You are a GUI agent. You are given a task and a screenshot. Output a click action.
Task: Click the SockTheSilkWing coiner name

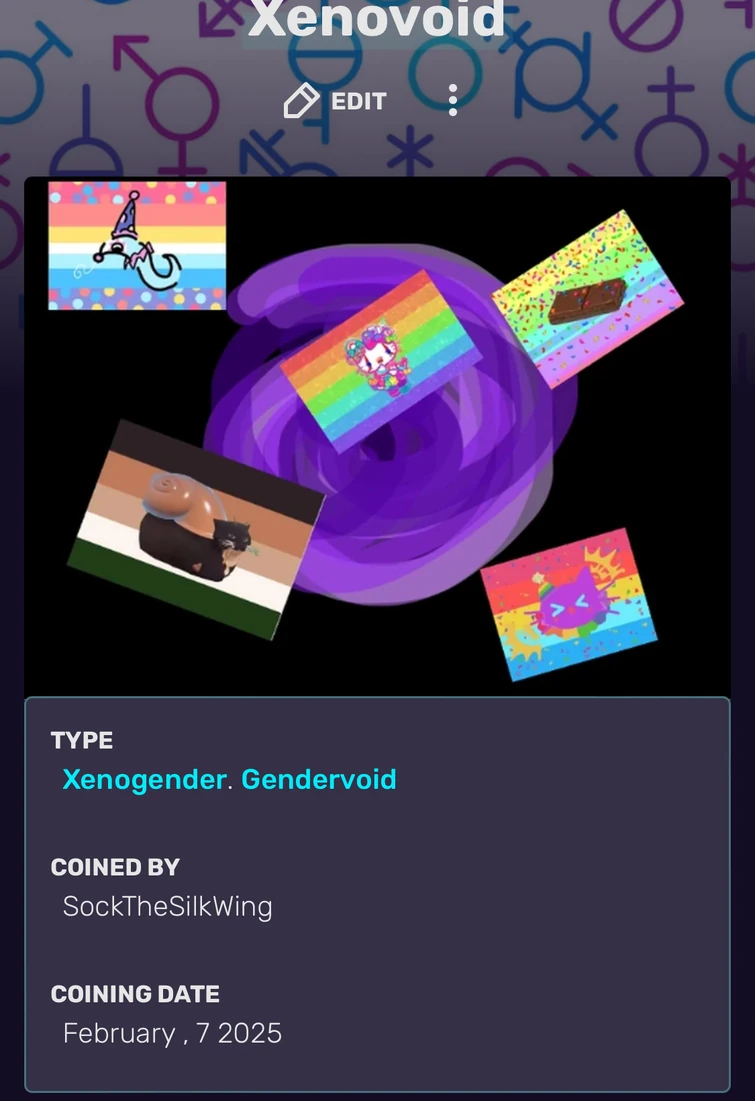tap(167, 906)
